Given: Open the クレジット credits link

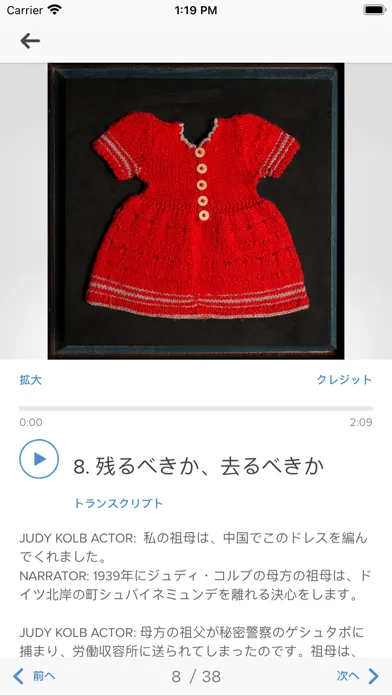Looking at the screenshot, I should tap(344, 380).
